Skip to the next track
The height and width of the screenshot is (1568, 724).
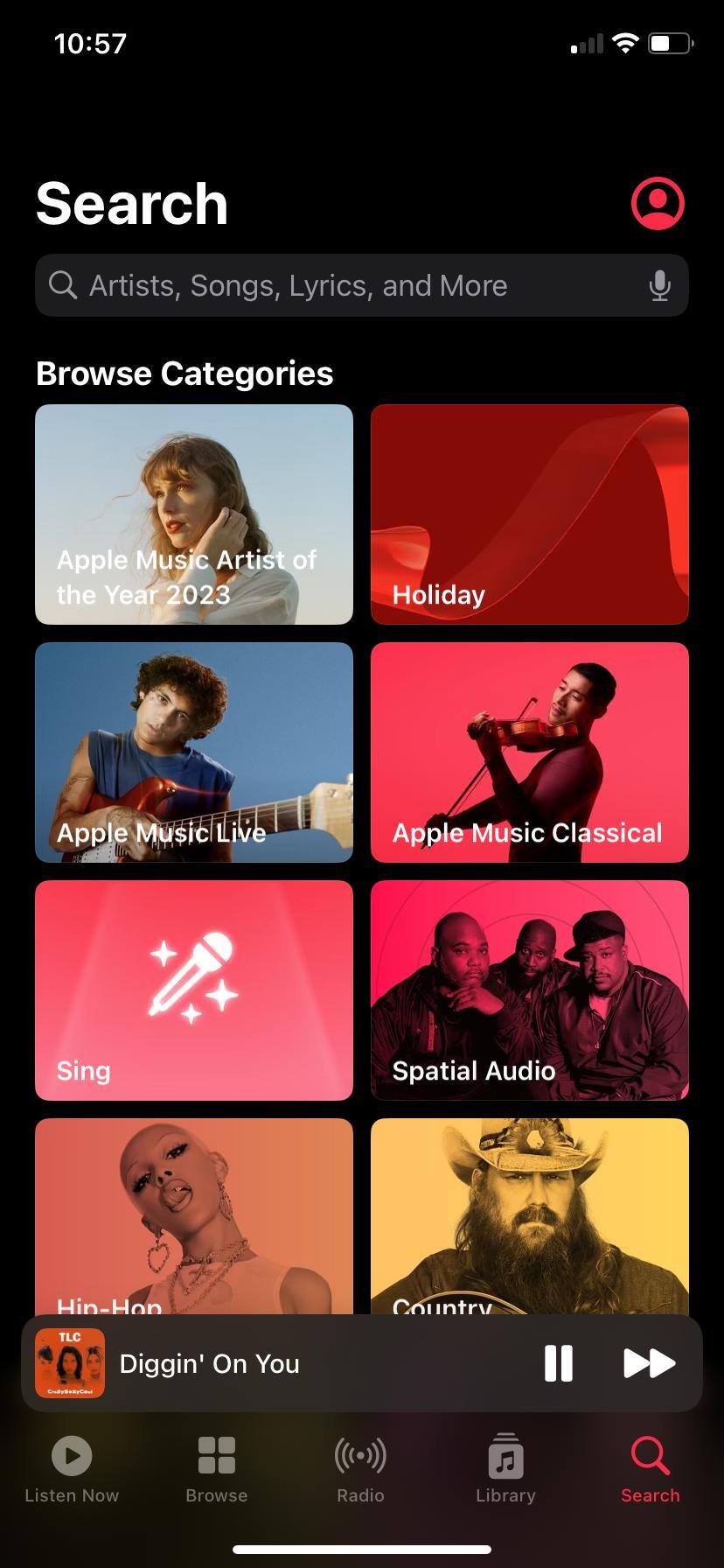(x=649, y=1363)
